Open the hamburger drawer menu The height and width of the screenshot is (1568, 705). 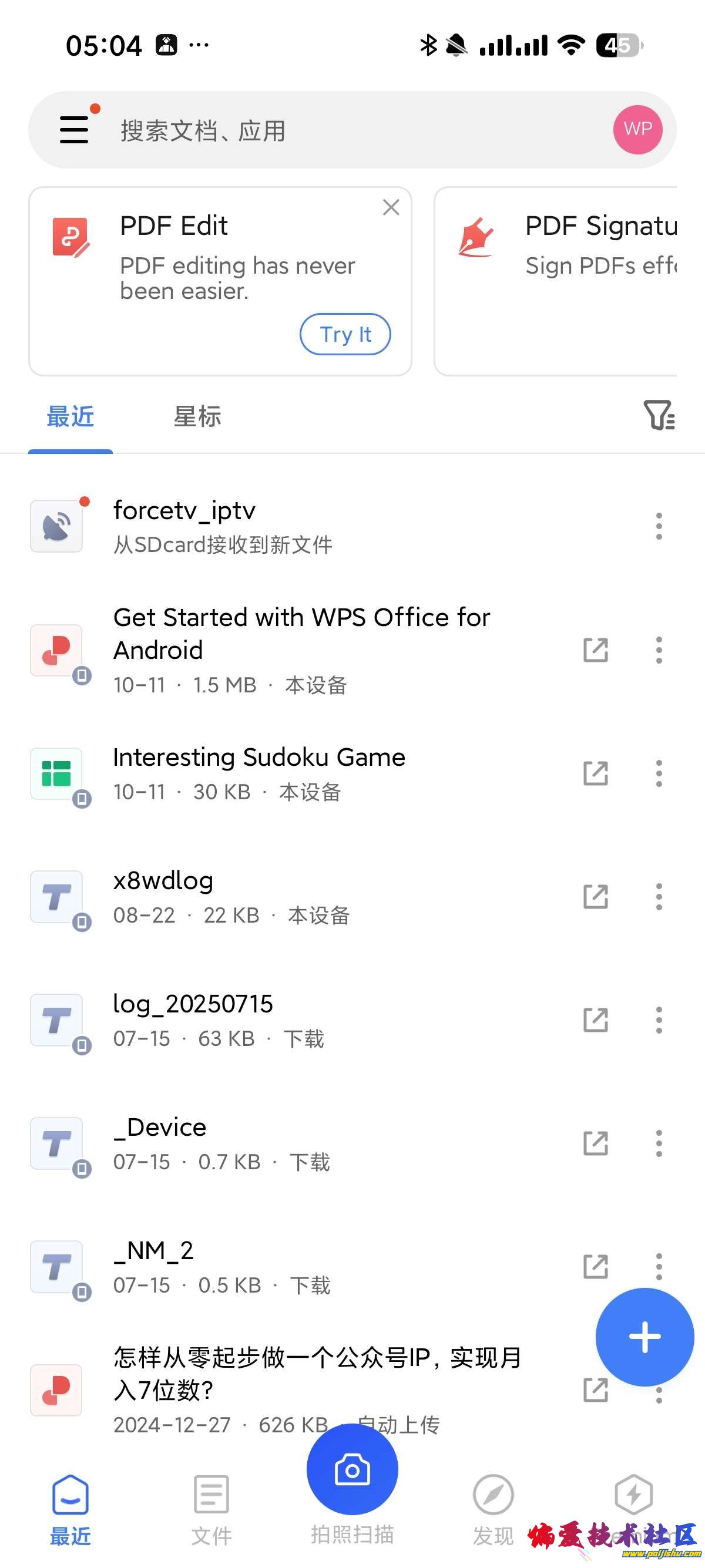(x=74, y=130)
